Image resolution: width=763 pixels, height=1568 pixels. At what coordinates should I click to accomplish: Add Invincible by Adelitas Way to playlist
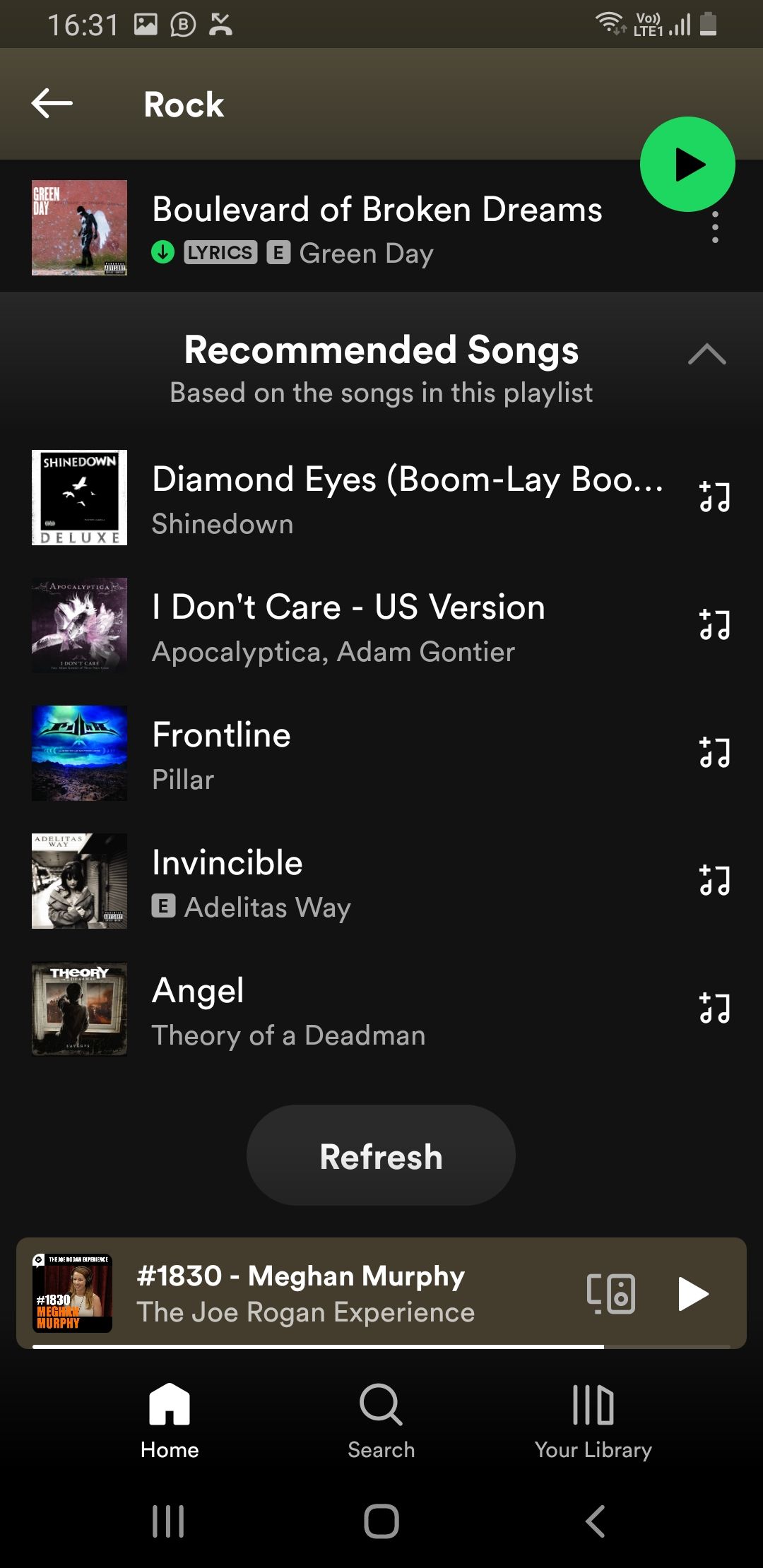coord(715,881)
